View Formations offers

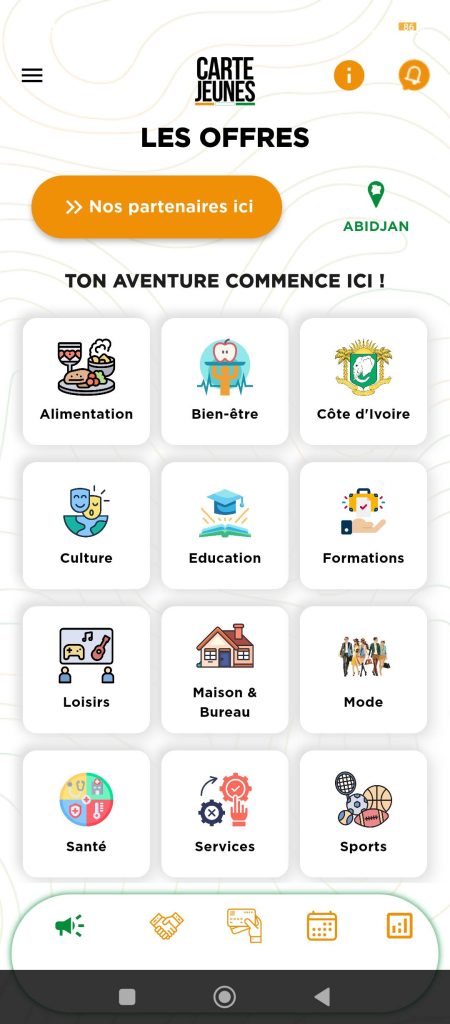point(363,526)
